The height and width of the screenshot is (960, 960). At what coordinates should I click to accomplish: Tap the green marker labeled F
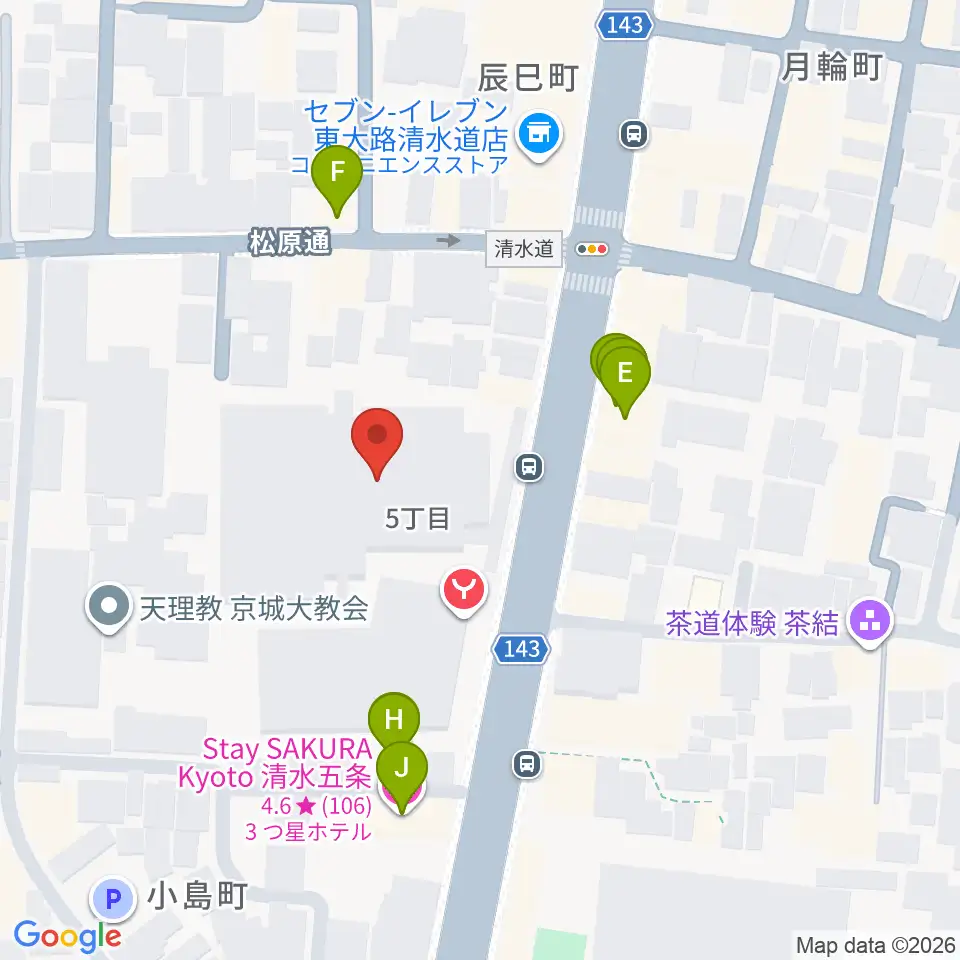(x=337, y=180)
